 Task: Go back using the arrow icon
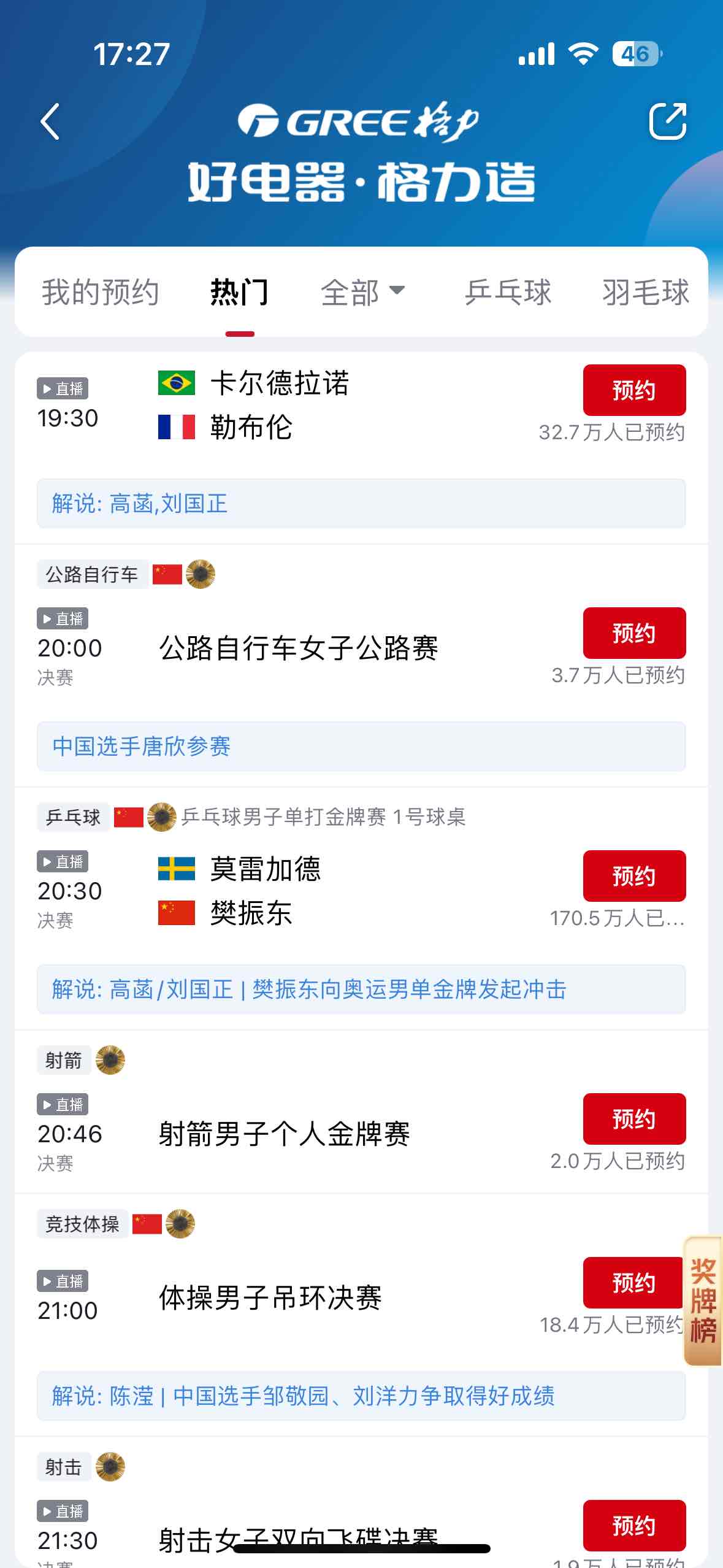[50, 121]
